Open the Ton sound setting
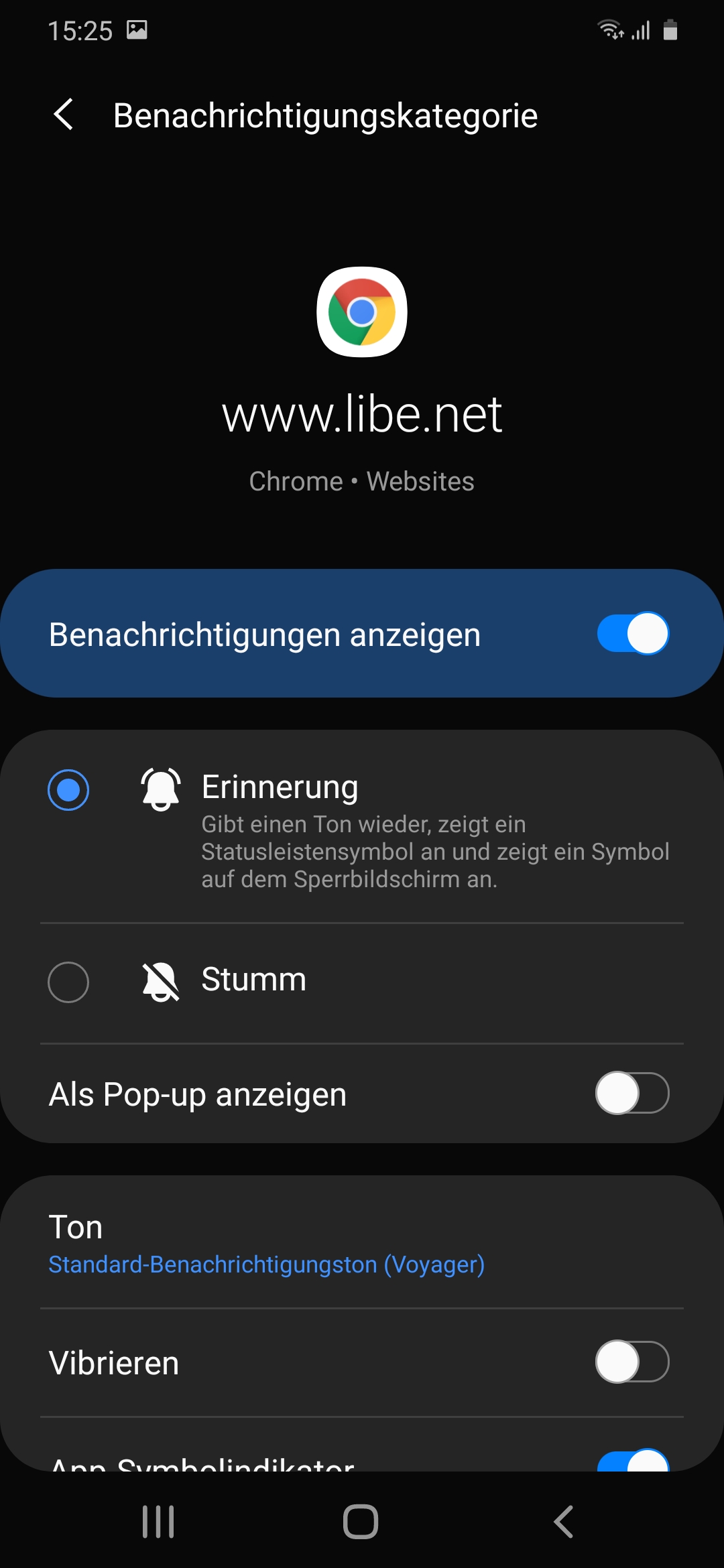Image resolution: width=724 pixels, height=1568 pixels. click(362, 1244)
